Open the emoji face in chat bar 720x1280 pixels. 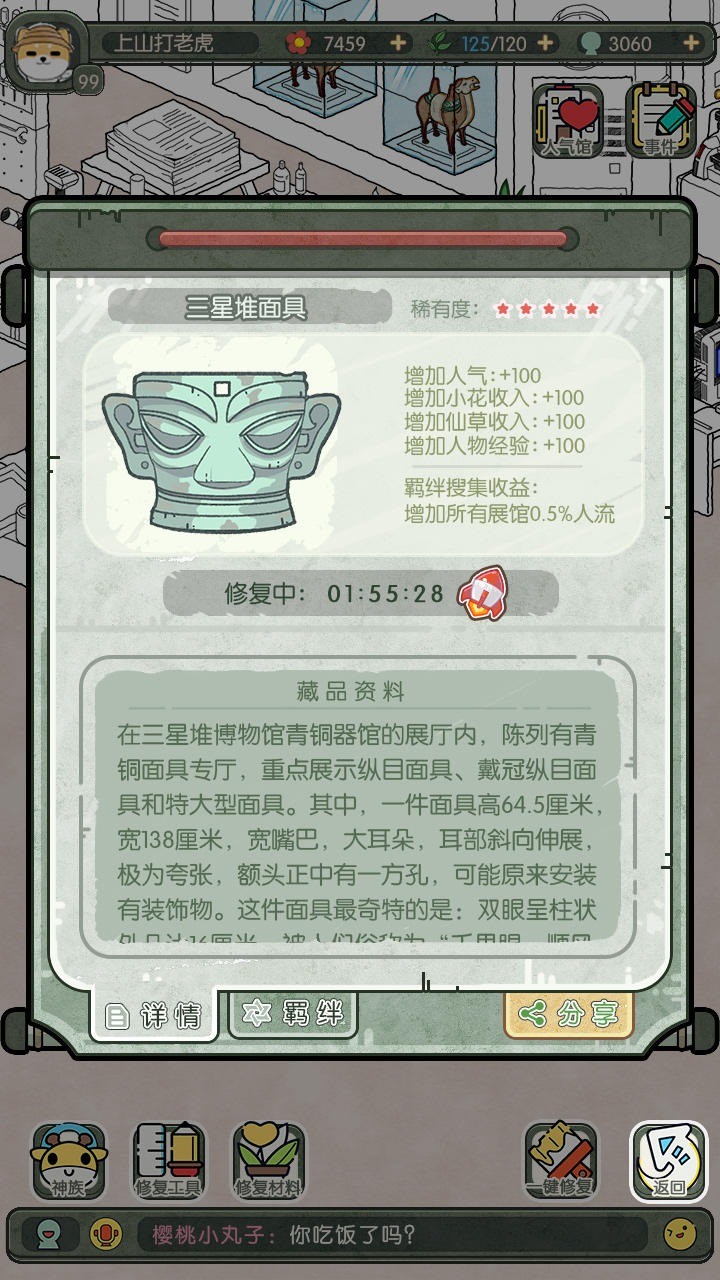pyautogui.click(x=680, y=1233)
